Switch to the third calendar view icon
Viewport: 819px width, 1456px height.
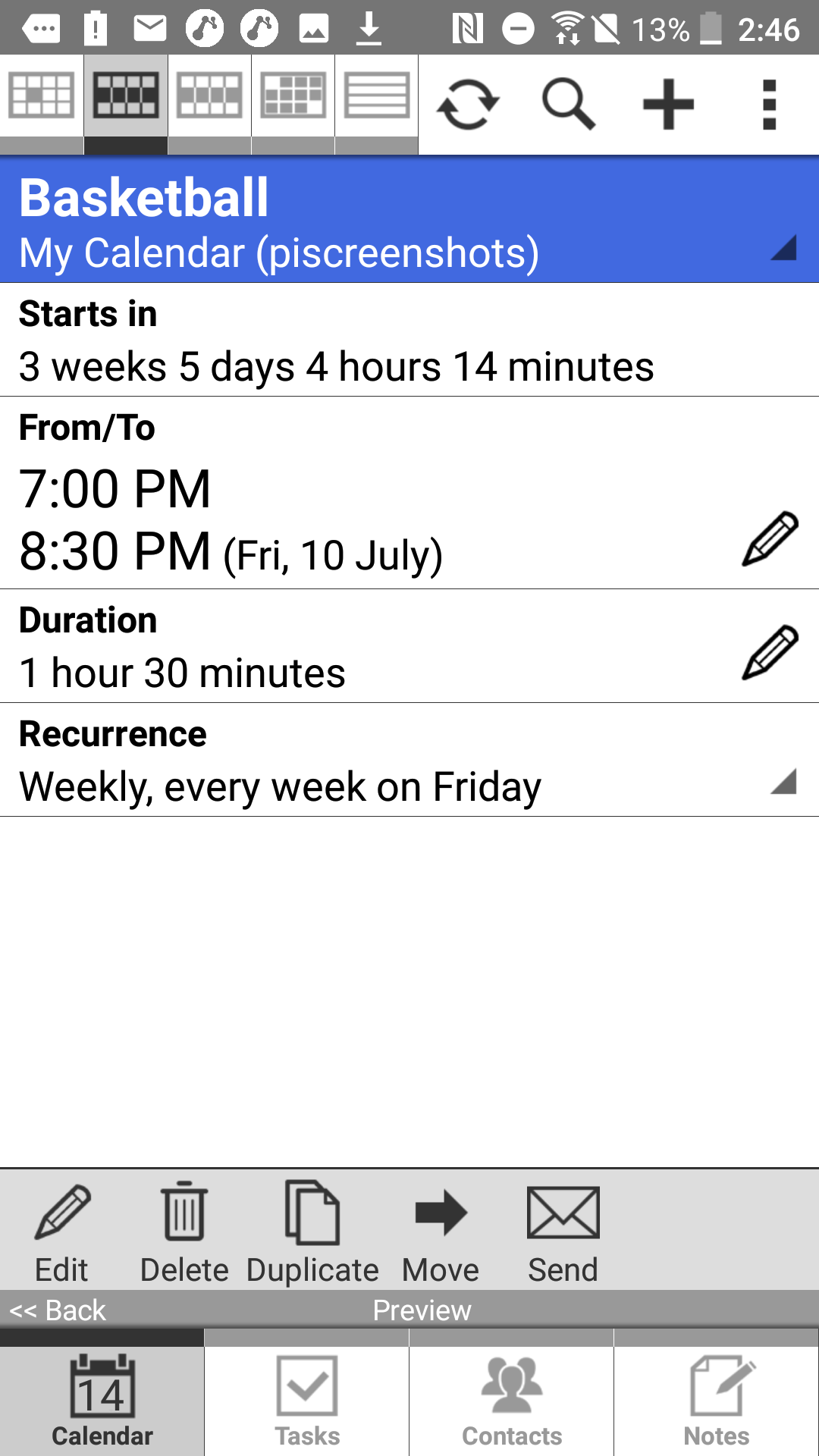(x=209, y=96)
